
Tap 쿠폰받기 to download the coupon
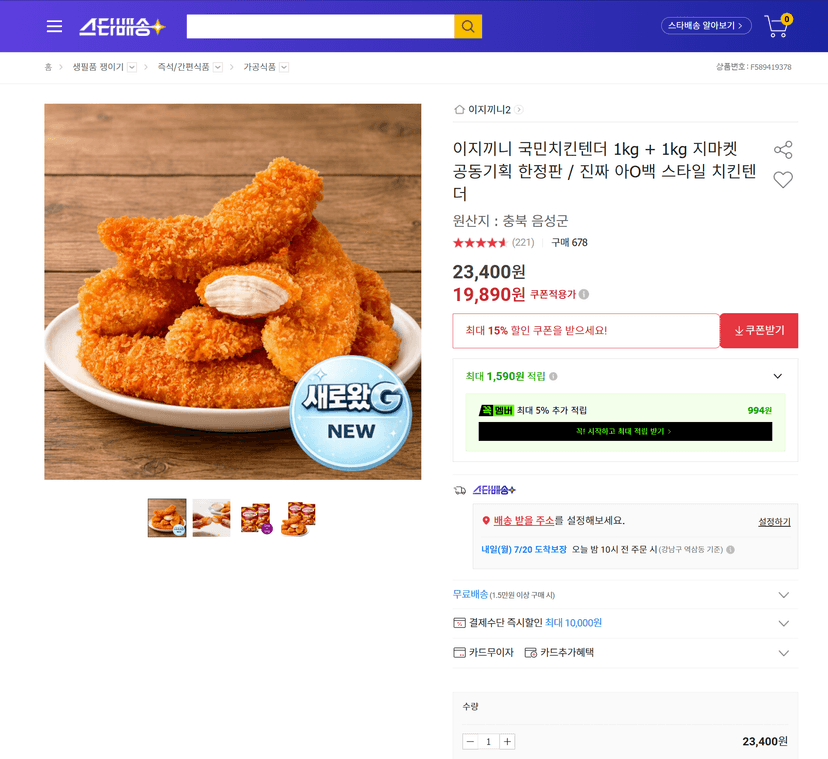(x=759, y=331)
